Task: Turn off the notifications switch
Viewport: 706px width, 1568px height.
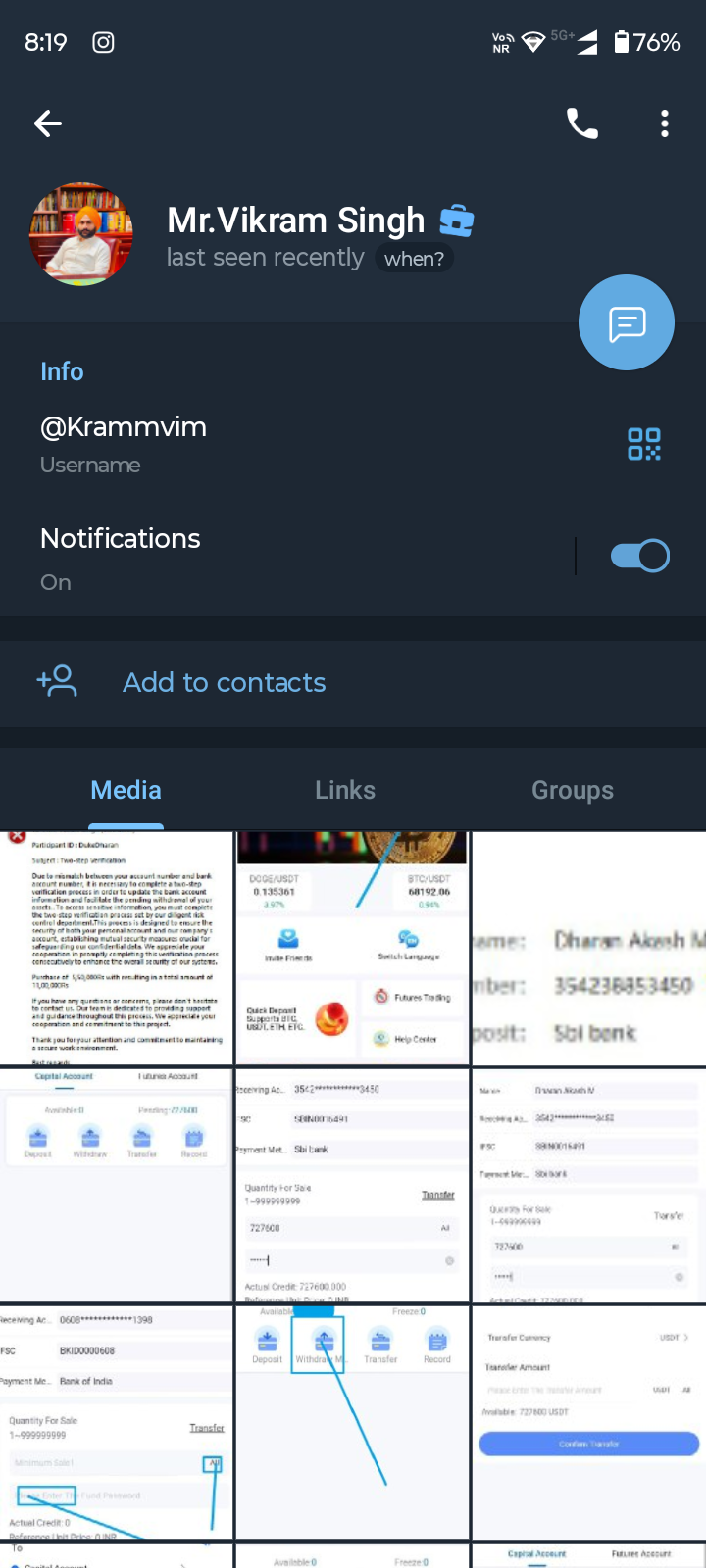Action: pyautogui.click(x=639, y=557)
